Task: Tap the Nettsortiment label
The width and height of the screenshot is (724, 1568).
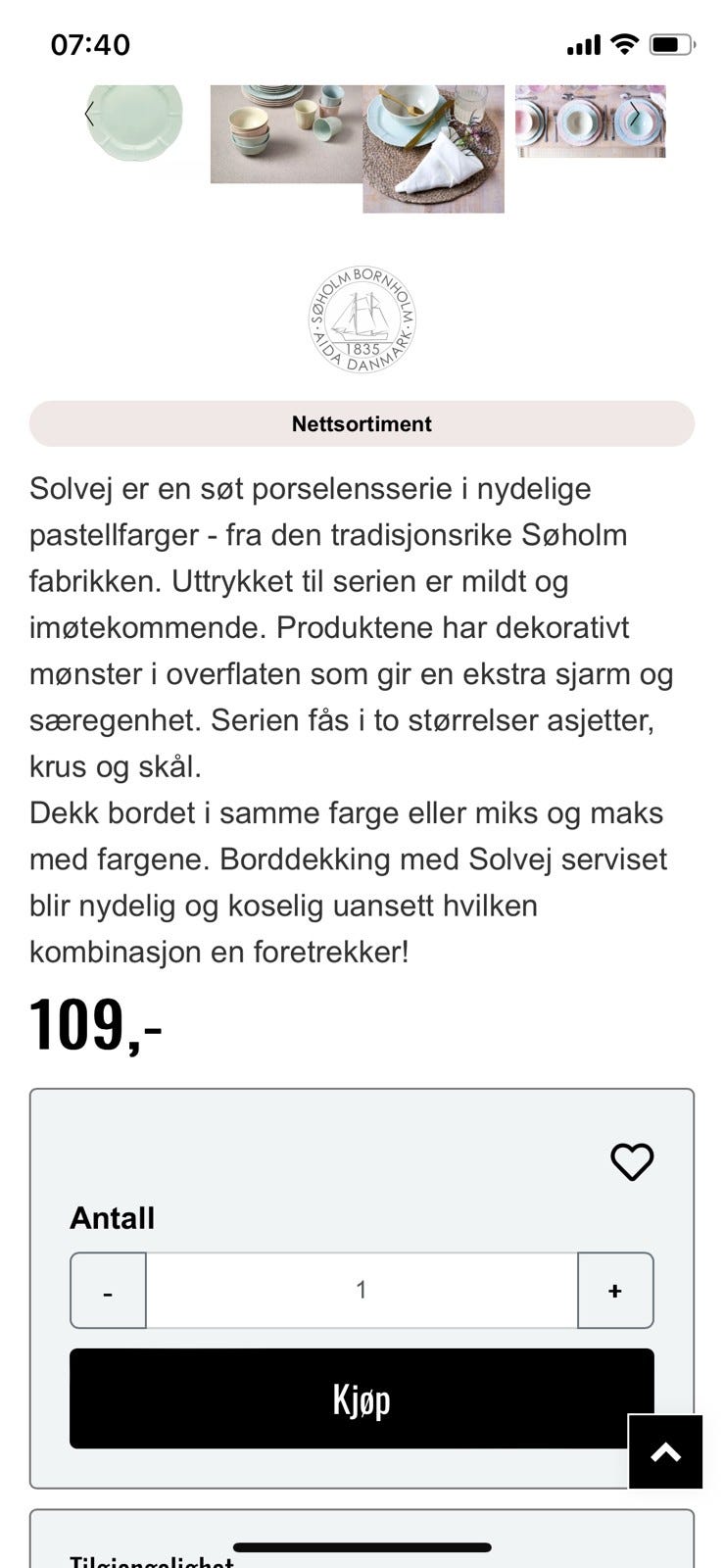Action: (361, 423)
